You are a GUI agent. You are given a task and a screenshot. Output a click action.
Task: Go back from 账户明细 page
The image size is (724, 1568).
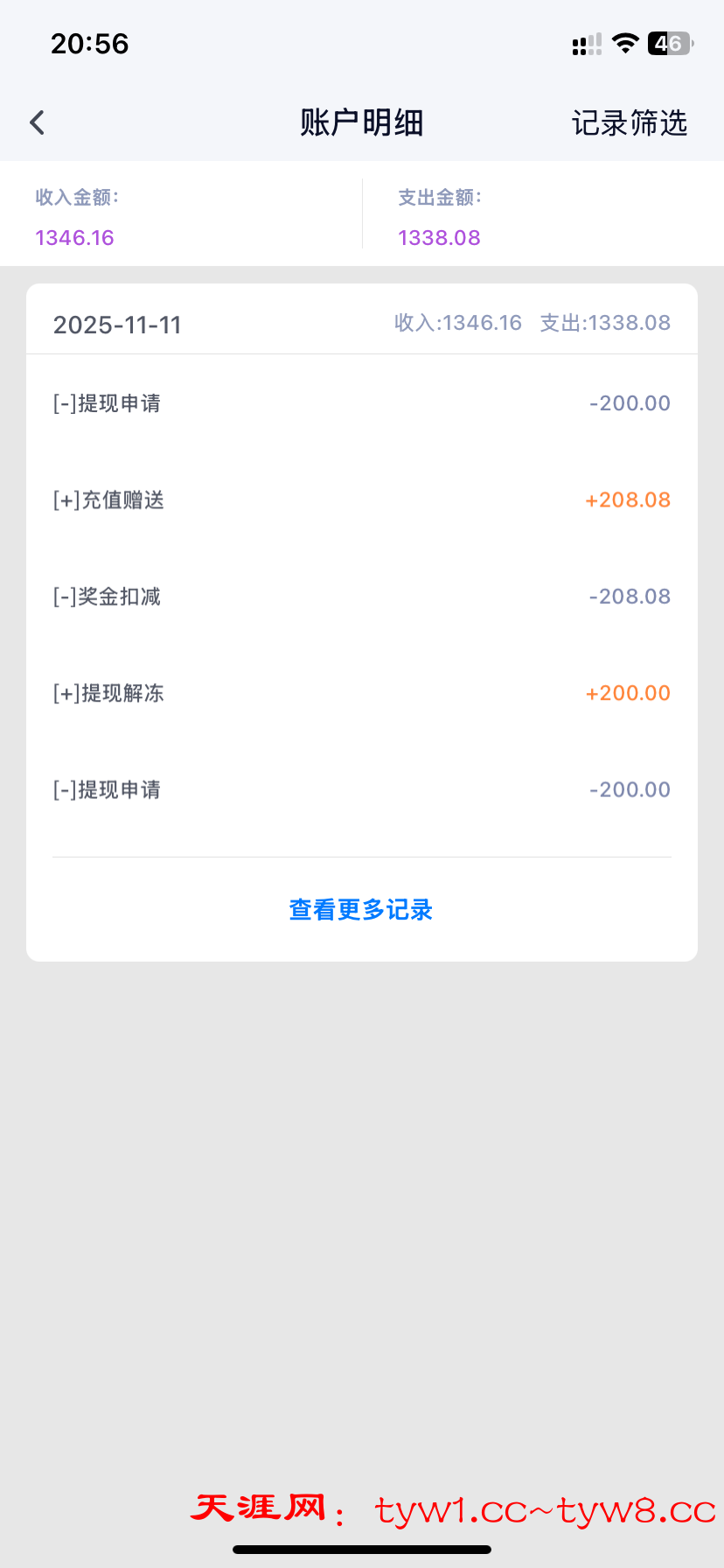click(37, 122)
